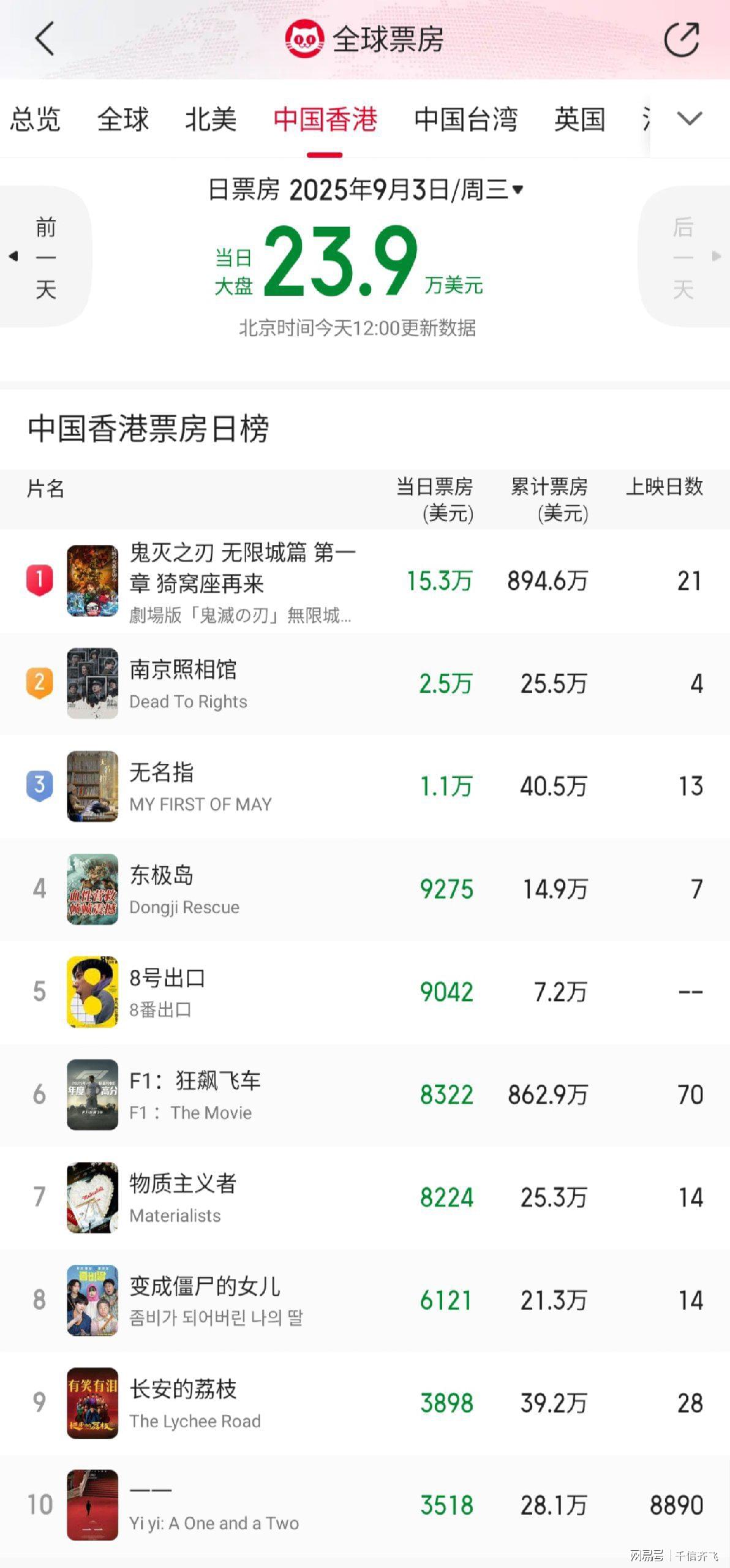Switch to the 总览 tab

35,119
